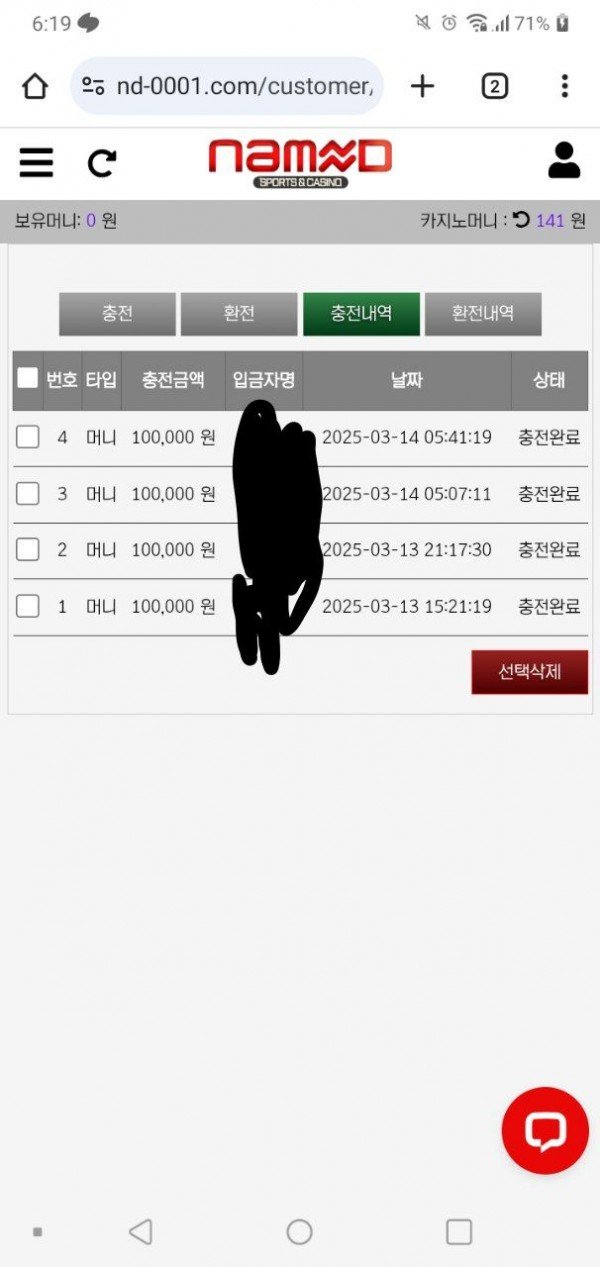The width and height of the screenshot is (600, 1267).
Task: Open the browser tab switcher
Action: click(x=494, y=86)
